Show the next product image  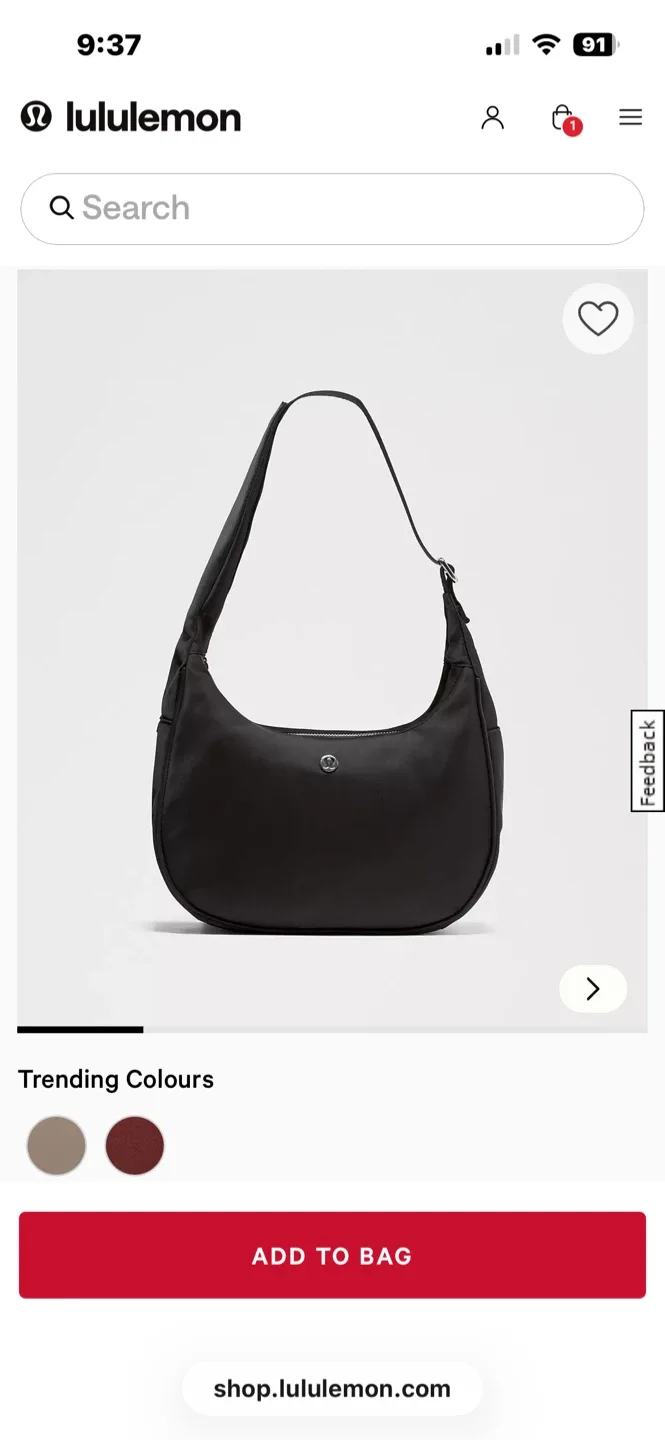[x=593, y=989]
